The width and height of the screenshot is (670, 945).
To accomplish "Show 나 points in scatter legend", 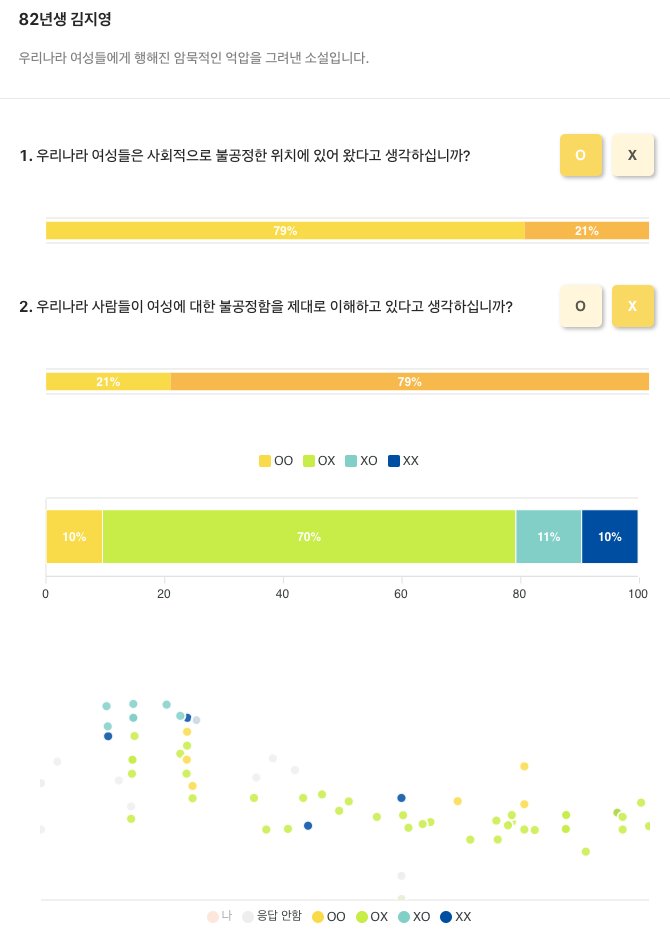I will (219, 917).
